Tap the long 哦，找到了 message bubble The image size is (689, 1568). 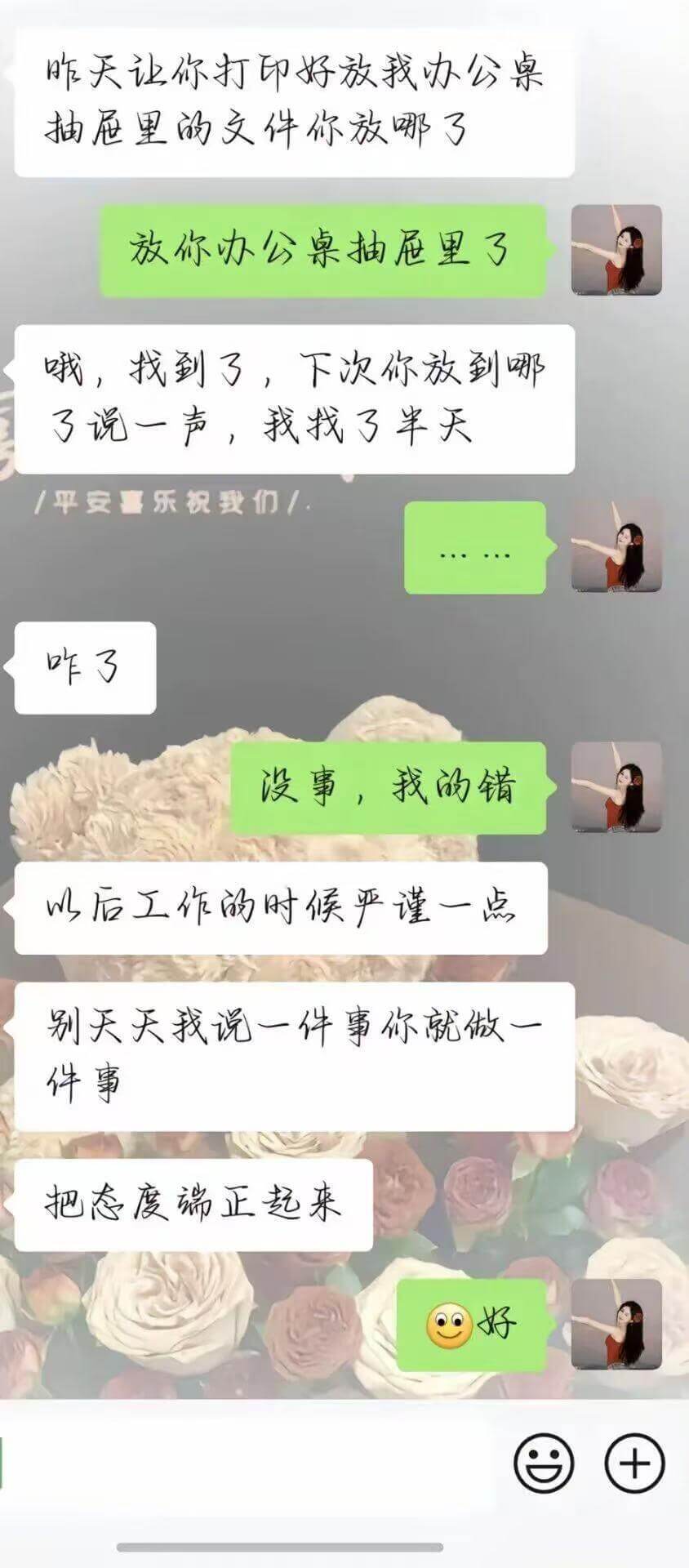coord(294,400)
